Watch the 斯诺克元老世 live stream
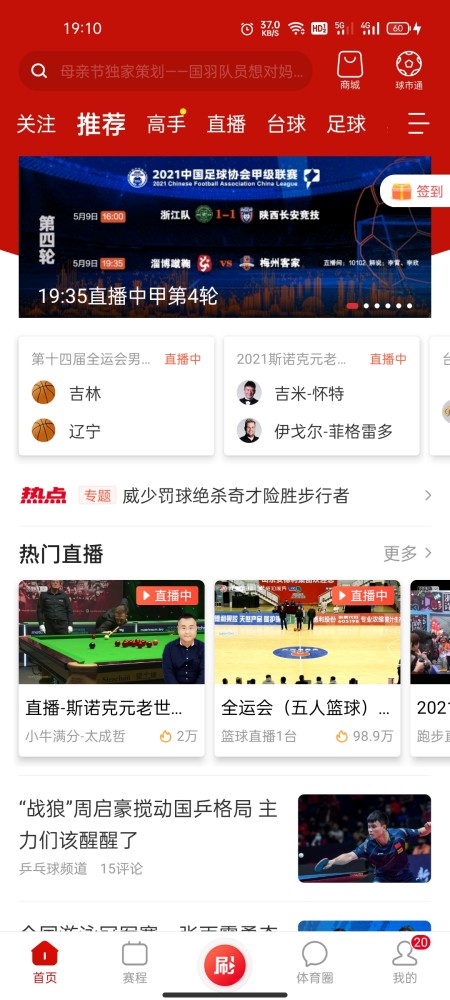 pos(112,668)
